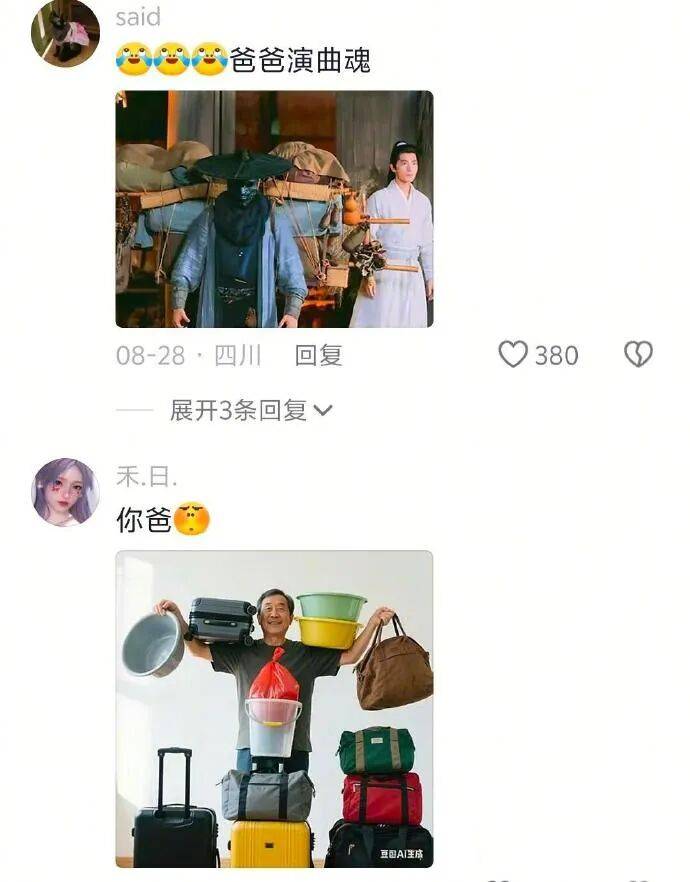The height and width of the screenshot is (882, 690).
Task: Open said's profile avatar
Action: [x=65, y=32]
